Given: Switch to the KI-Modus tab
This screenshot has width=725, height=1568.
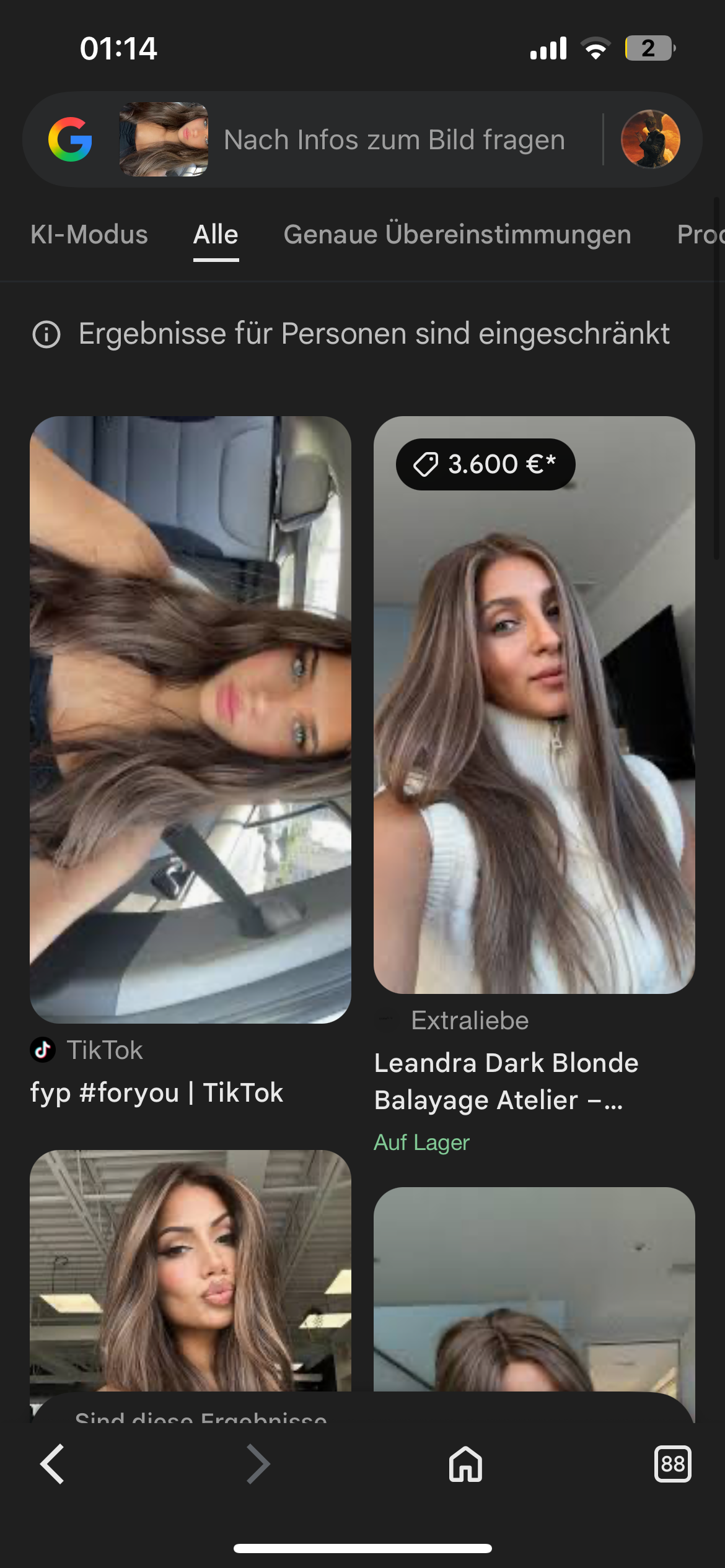Looking at the screenshot, I should point(89,235).
